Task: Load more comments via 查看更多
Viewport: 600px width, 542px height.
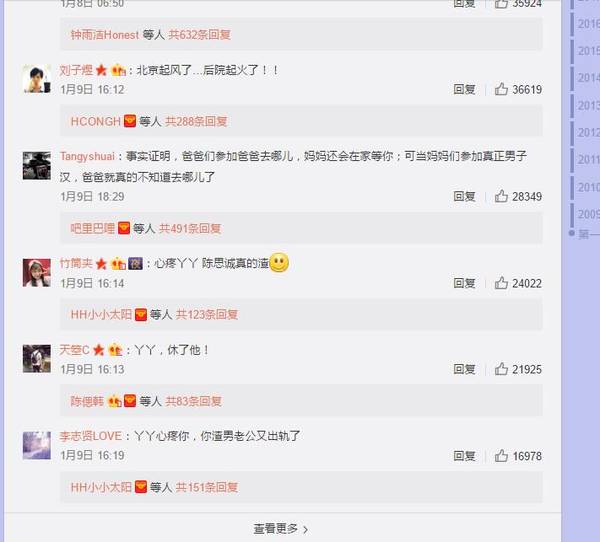Action: coord(280,529)
